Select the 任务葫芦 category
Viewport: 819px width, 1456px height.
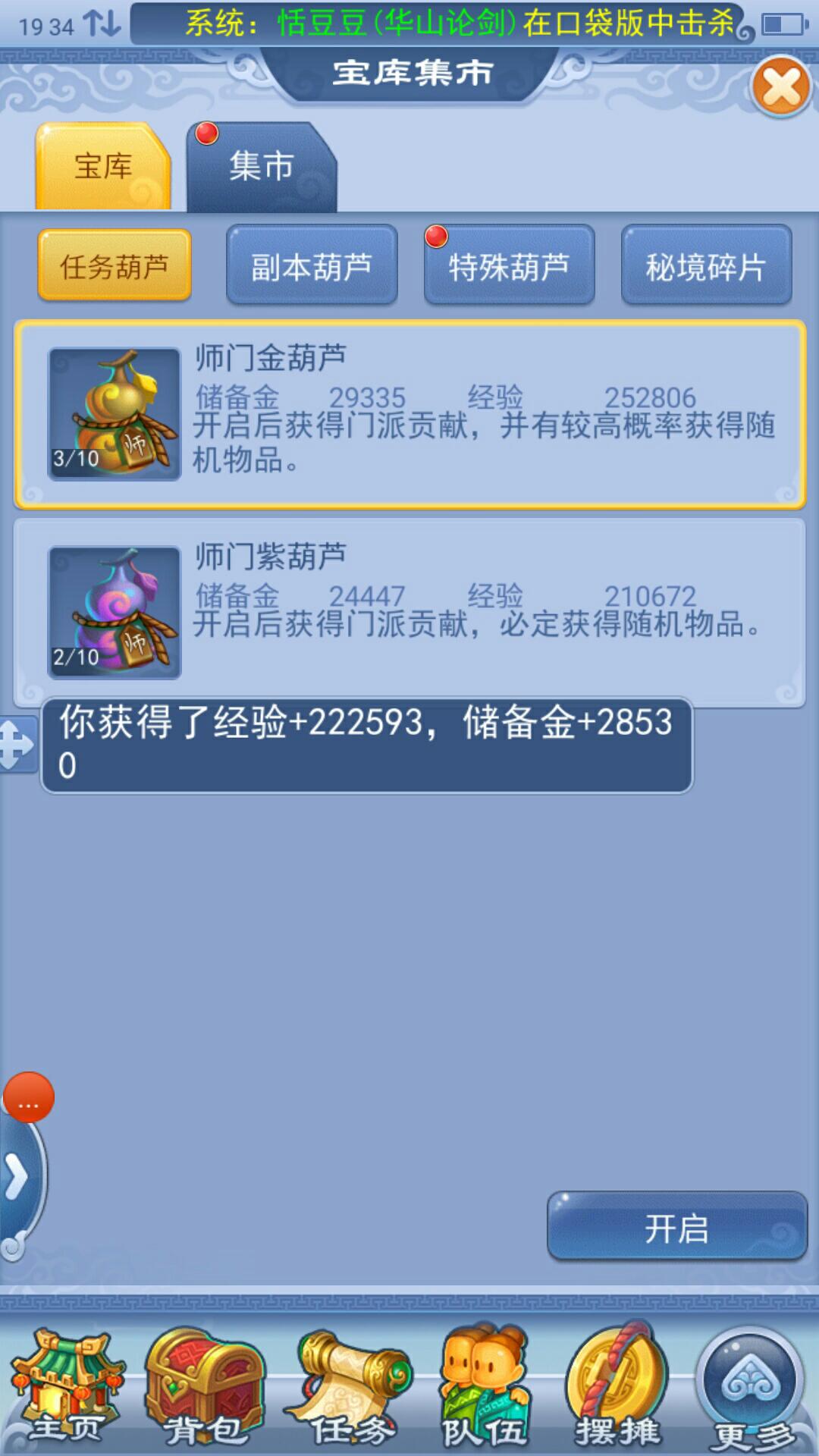(x=115, y=266)
